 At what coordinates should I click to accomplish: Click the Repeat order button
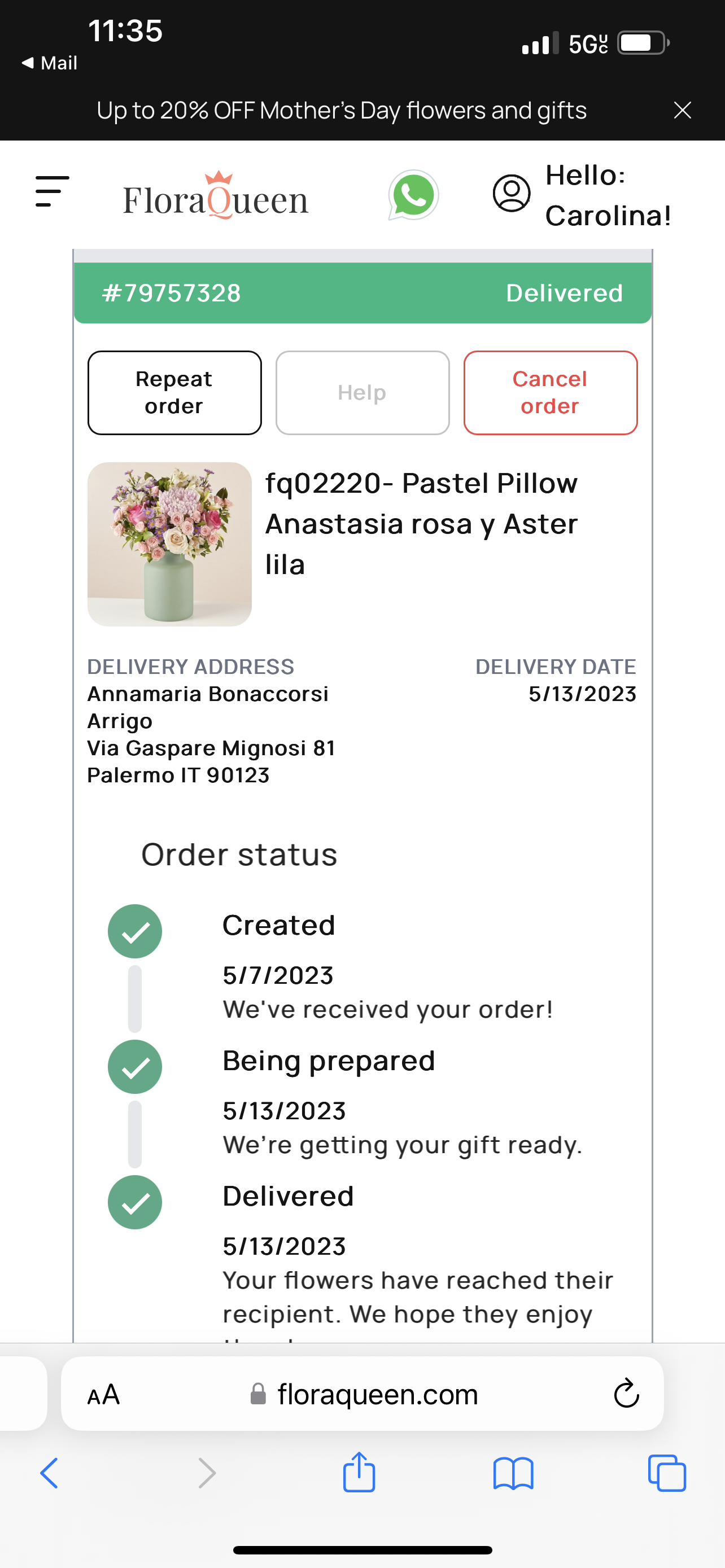tap(174, 392)
